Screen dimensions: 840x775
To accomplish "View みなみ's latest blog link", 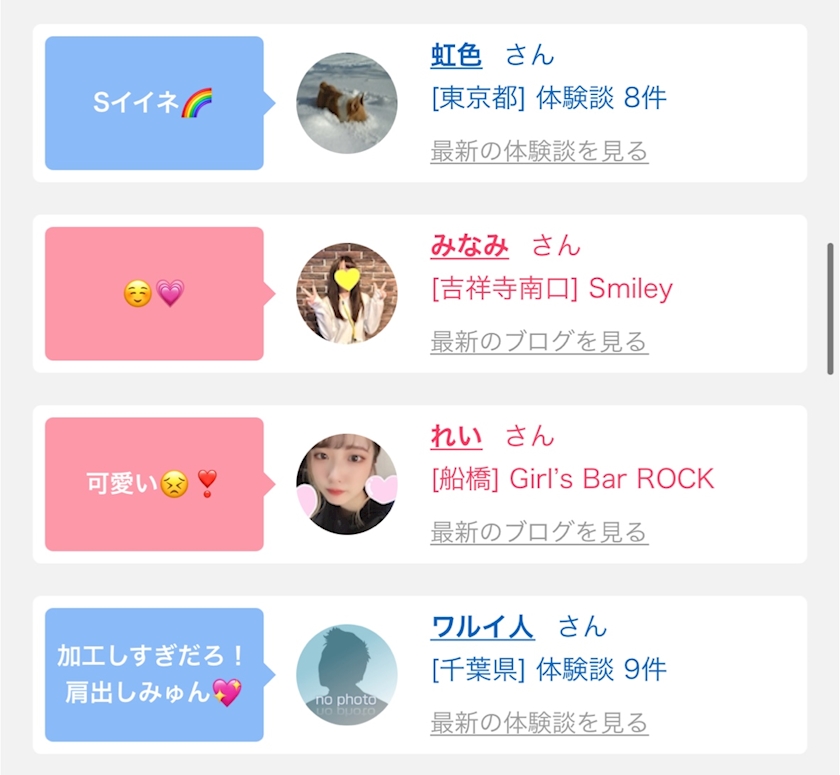I will 539,342.
